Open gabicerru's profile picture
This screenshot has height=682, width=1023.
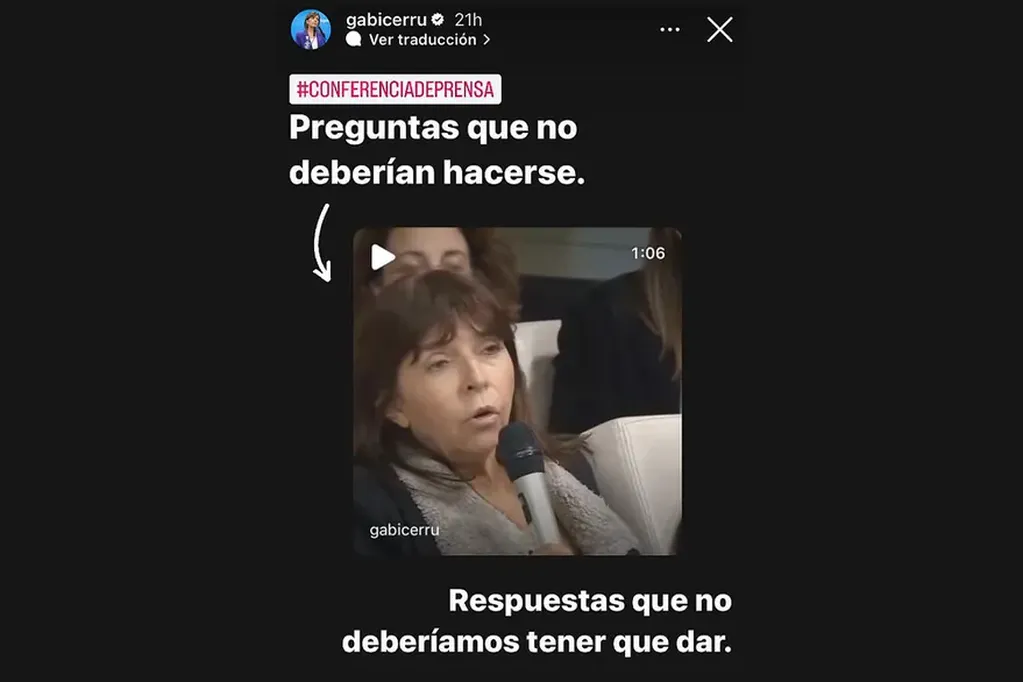point(310,30)
